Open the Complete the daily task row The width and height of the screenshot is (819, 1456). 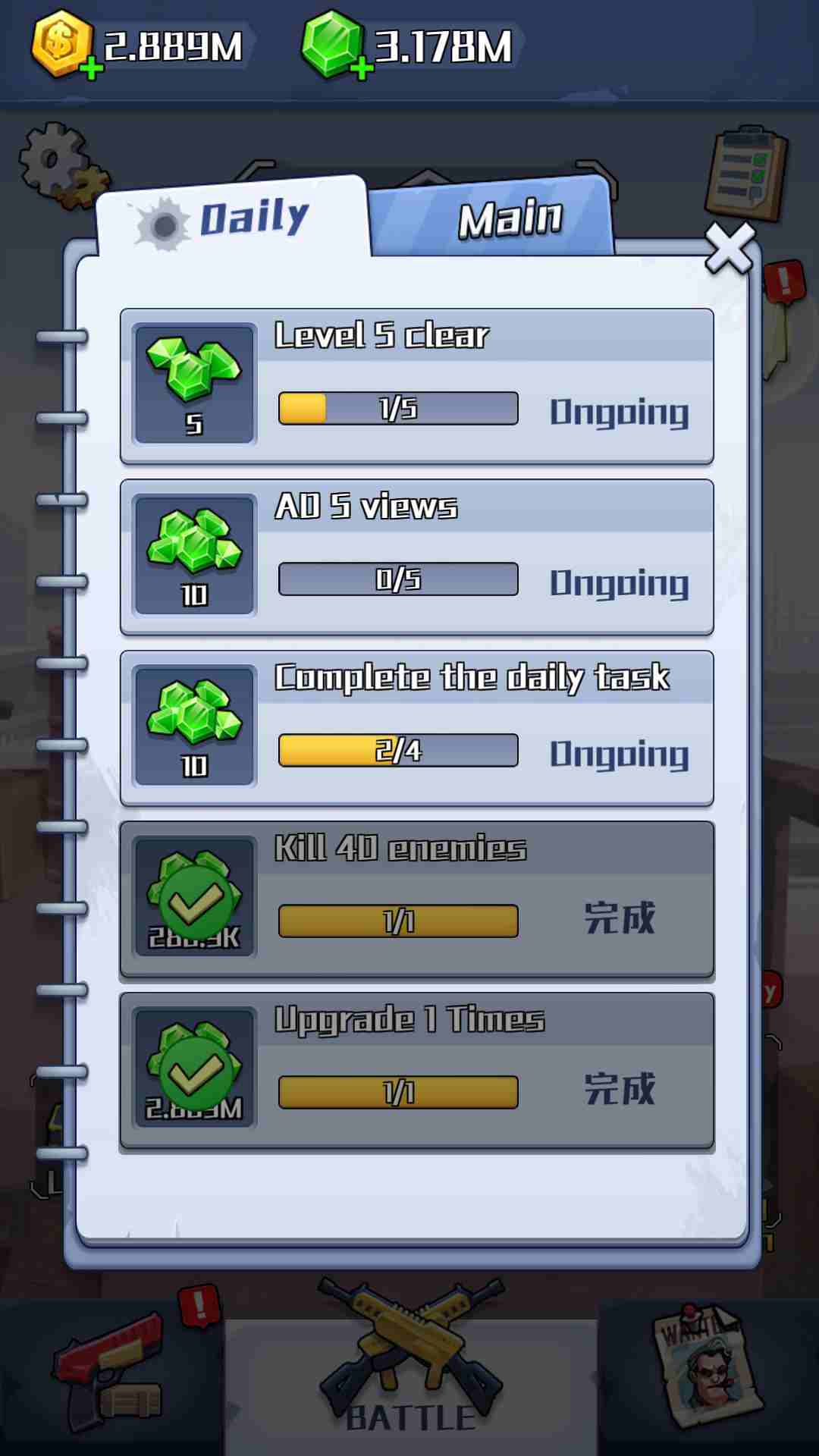(x=416, y=728)
